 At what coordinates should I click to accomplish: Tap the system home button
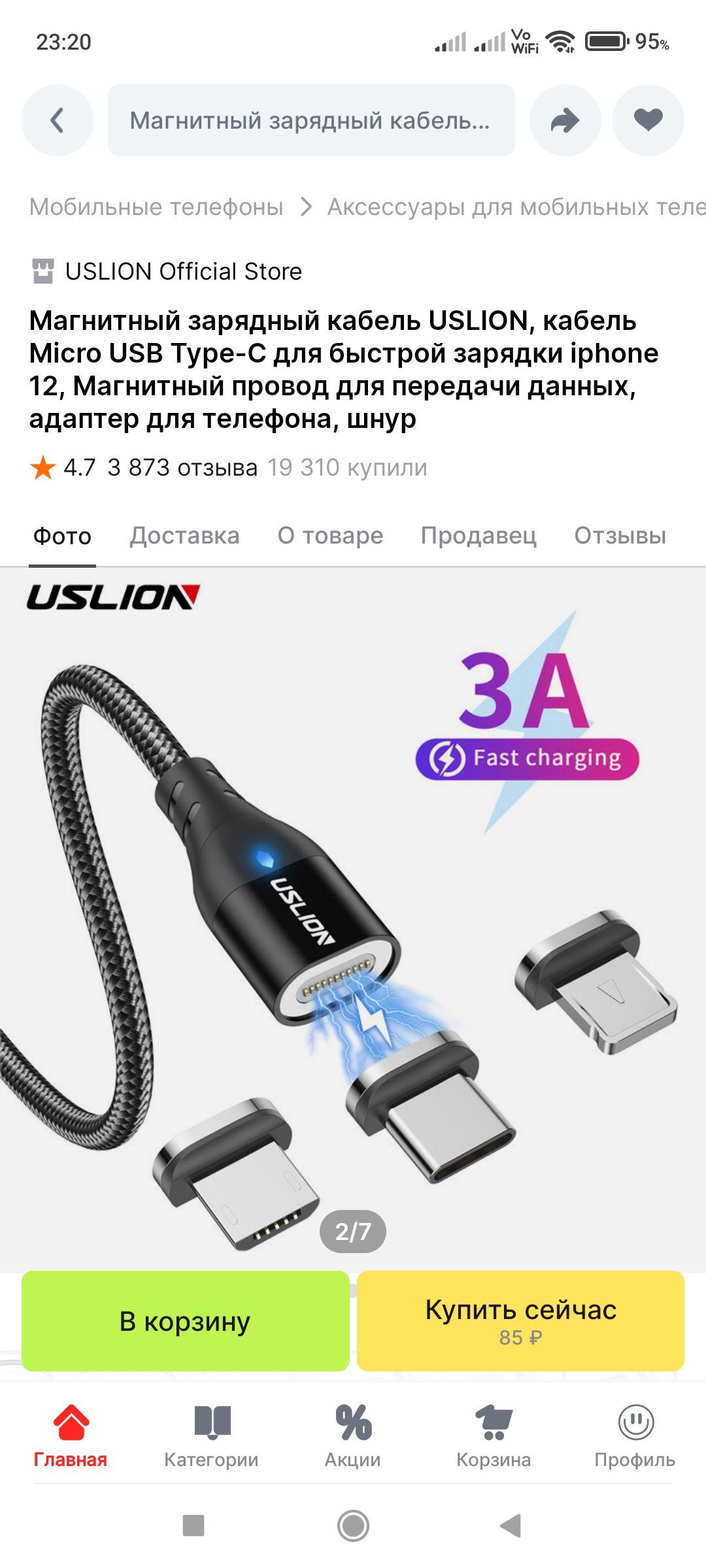[353, 1526]
